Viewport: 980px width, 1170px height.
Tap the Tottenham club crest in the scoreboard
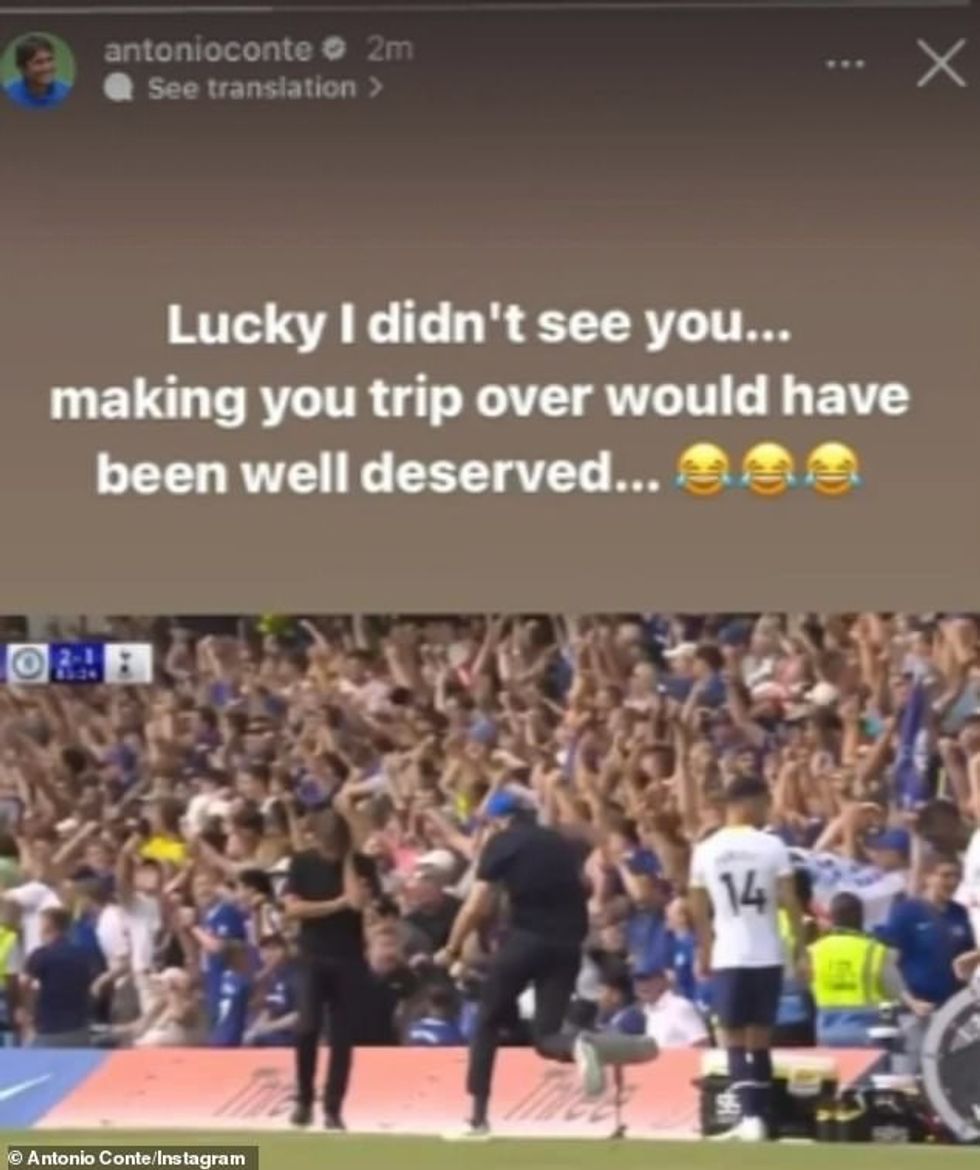[125, 663]
